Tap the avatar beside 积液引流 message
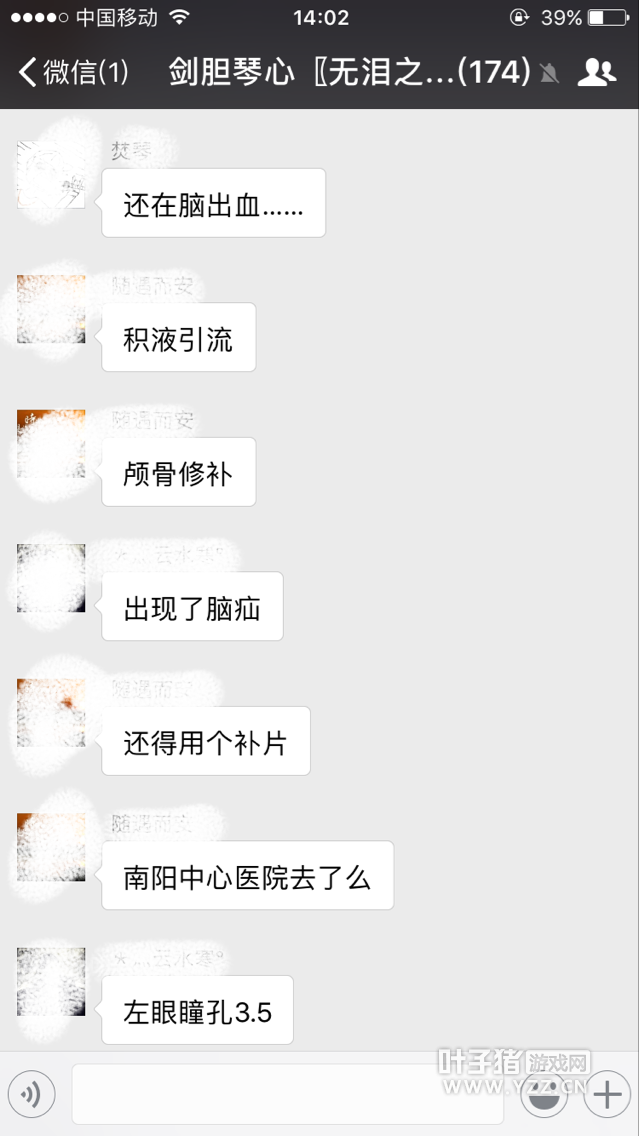 (x=51, y=309)
